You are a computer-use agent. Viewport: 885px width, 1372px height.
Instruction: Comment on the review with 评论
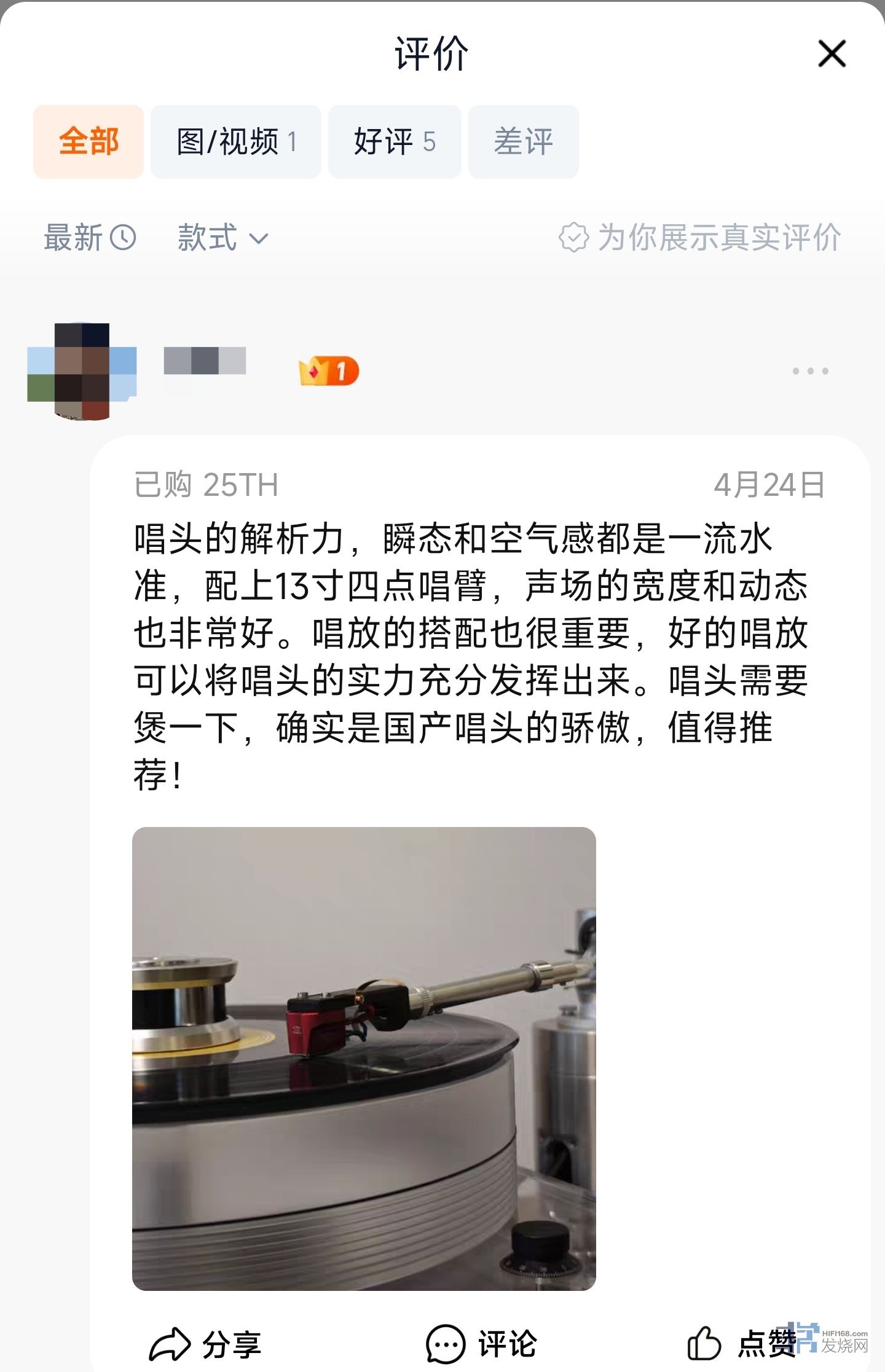[482, 1344]
